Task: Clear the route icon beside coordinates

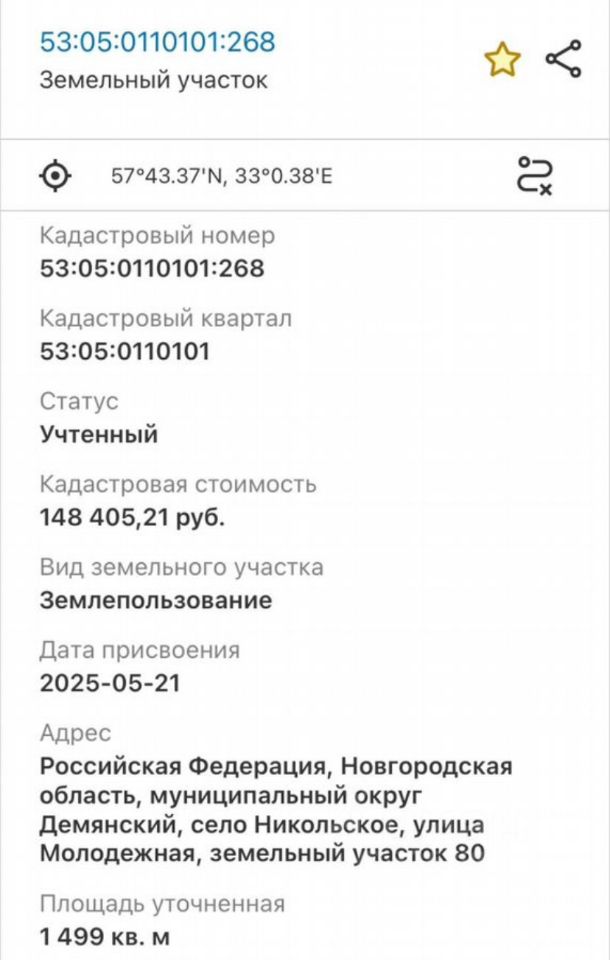Action: [535, 175]
